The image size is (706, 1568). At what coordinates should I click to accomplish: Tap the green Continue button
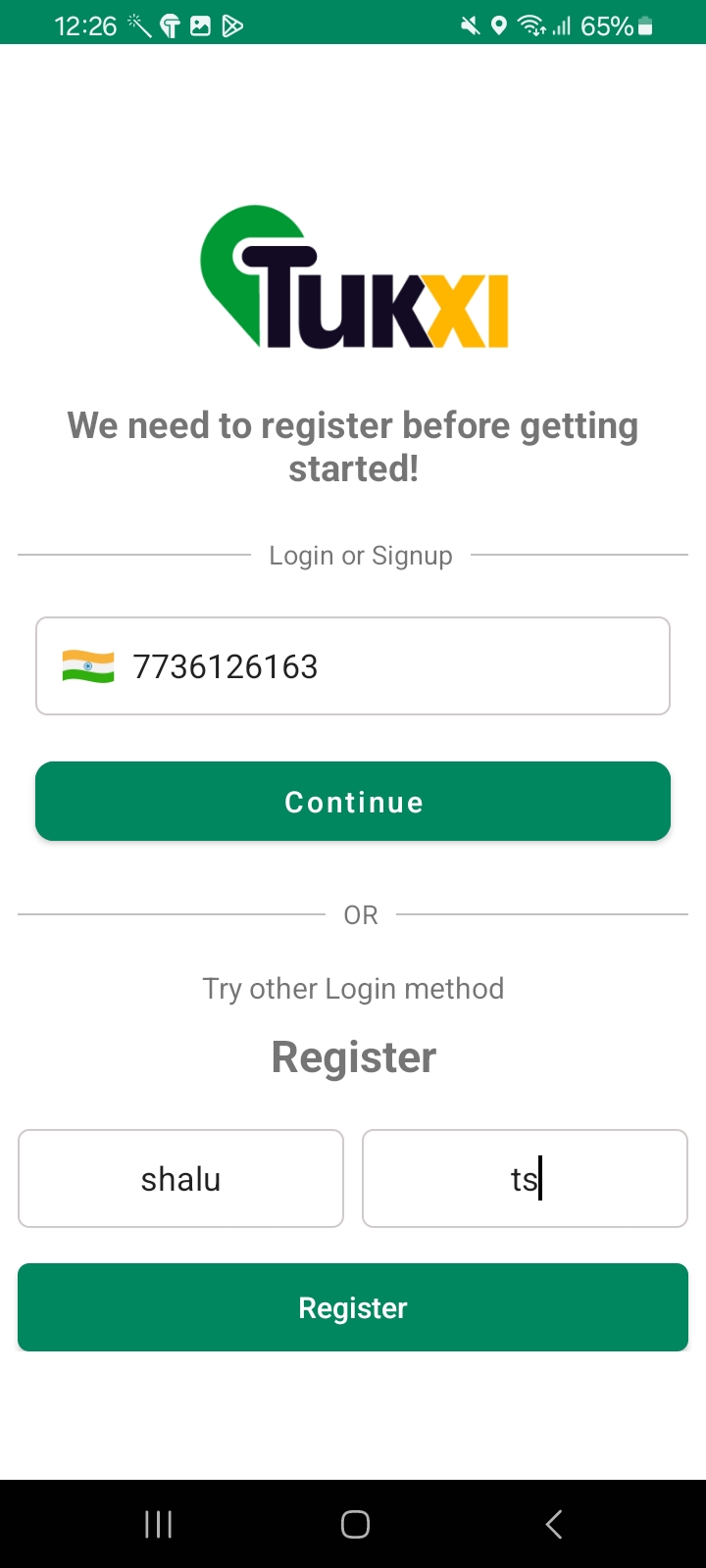(x=353, y=802)
